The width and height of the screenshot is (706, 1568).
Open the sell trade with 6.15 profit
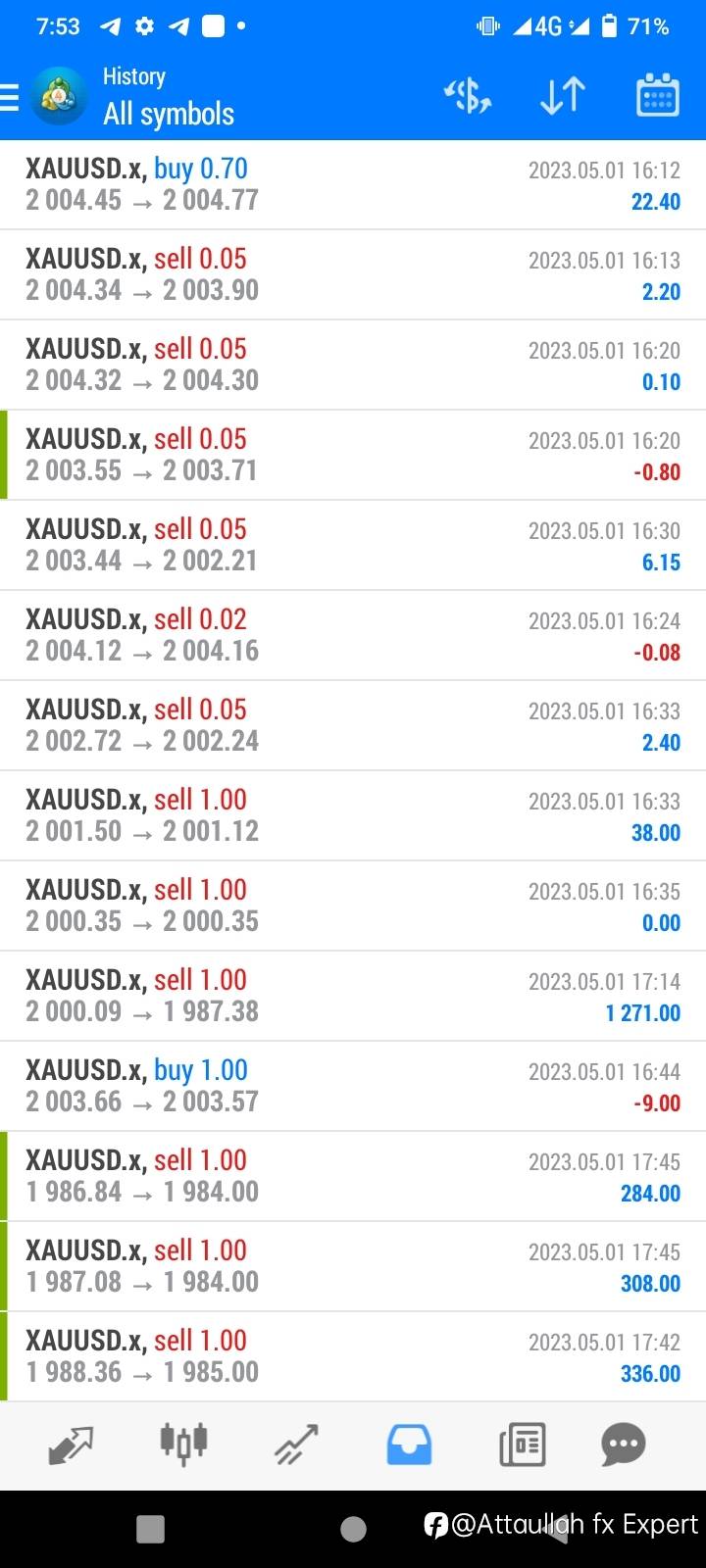[353, 546]
